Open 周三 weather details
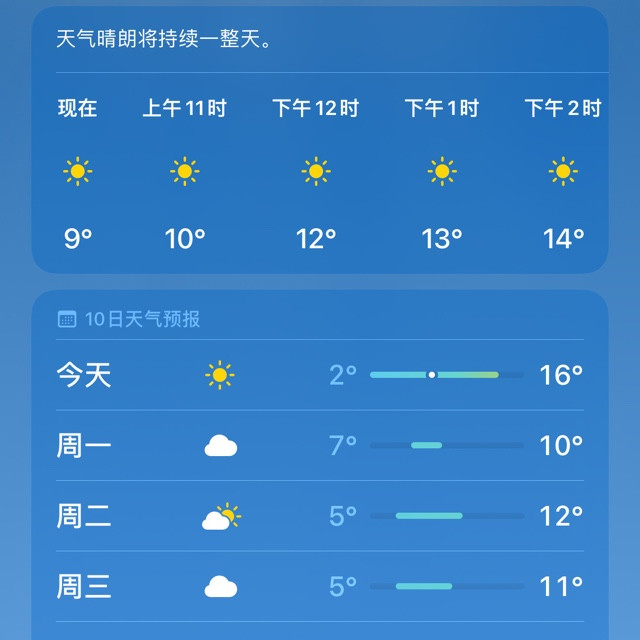 click(320, 586)
